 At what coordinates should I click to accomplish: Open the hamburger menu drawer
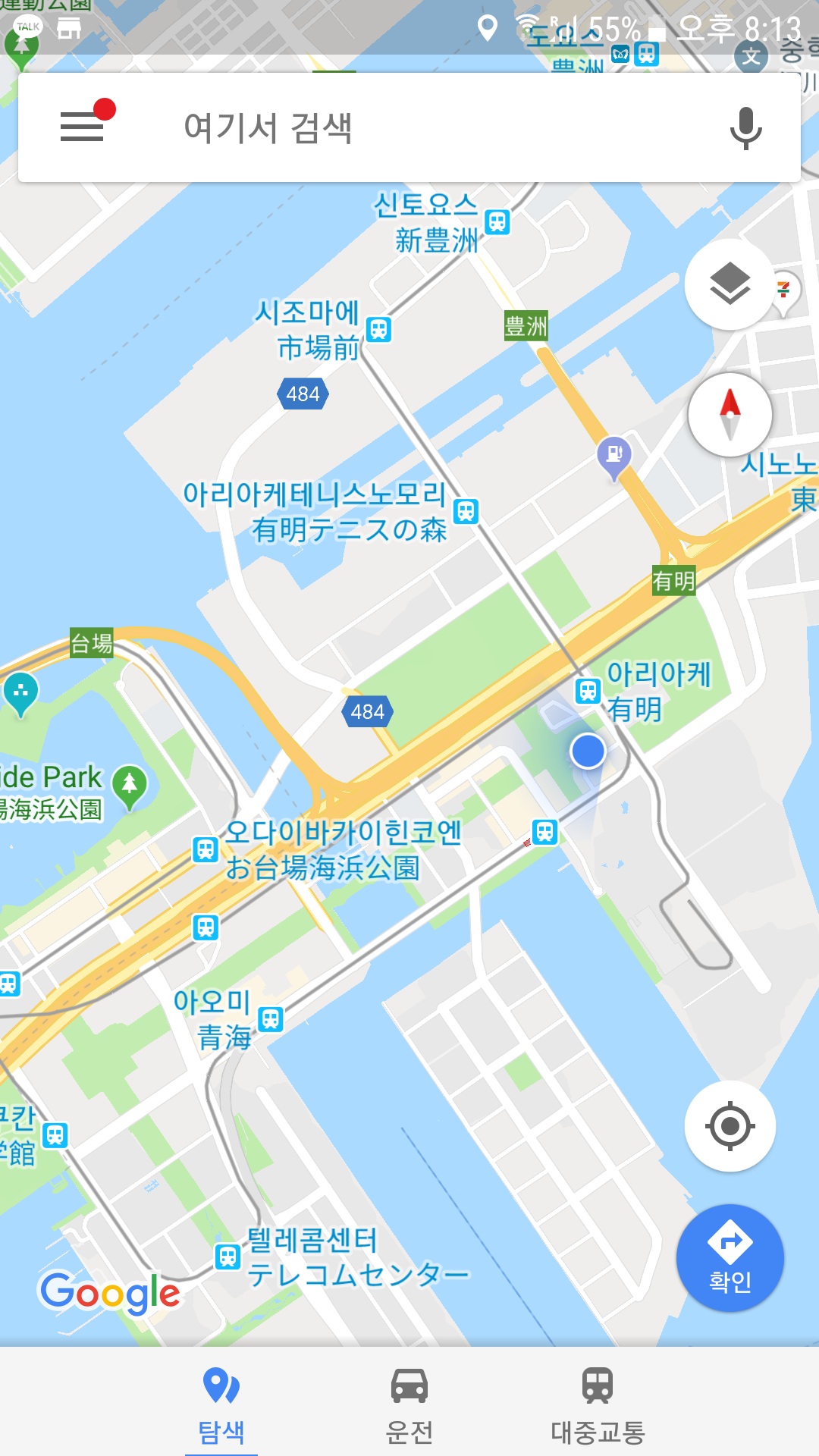[x=82, y=127]
